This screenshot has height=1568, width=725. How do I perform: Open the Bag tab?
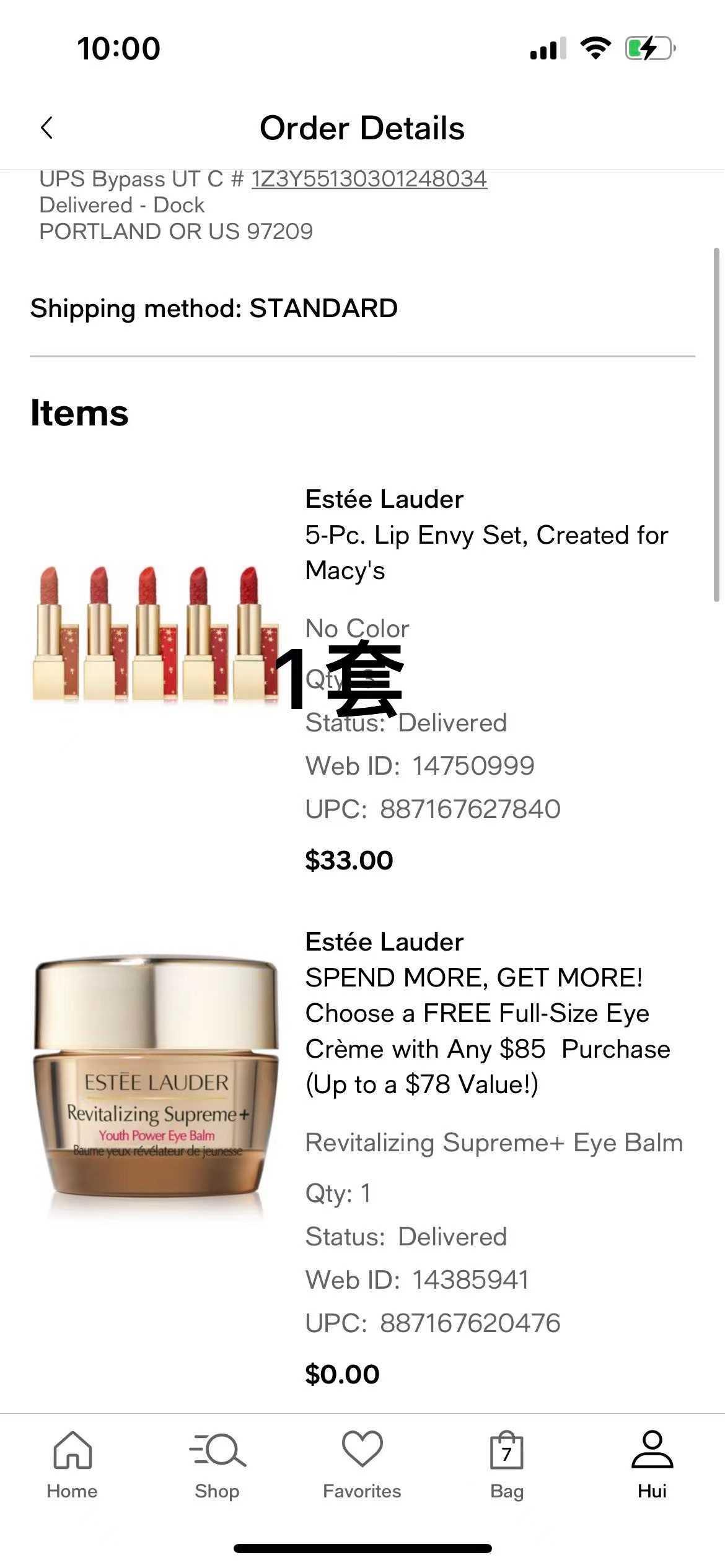tap(507, 1465)
